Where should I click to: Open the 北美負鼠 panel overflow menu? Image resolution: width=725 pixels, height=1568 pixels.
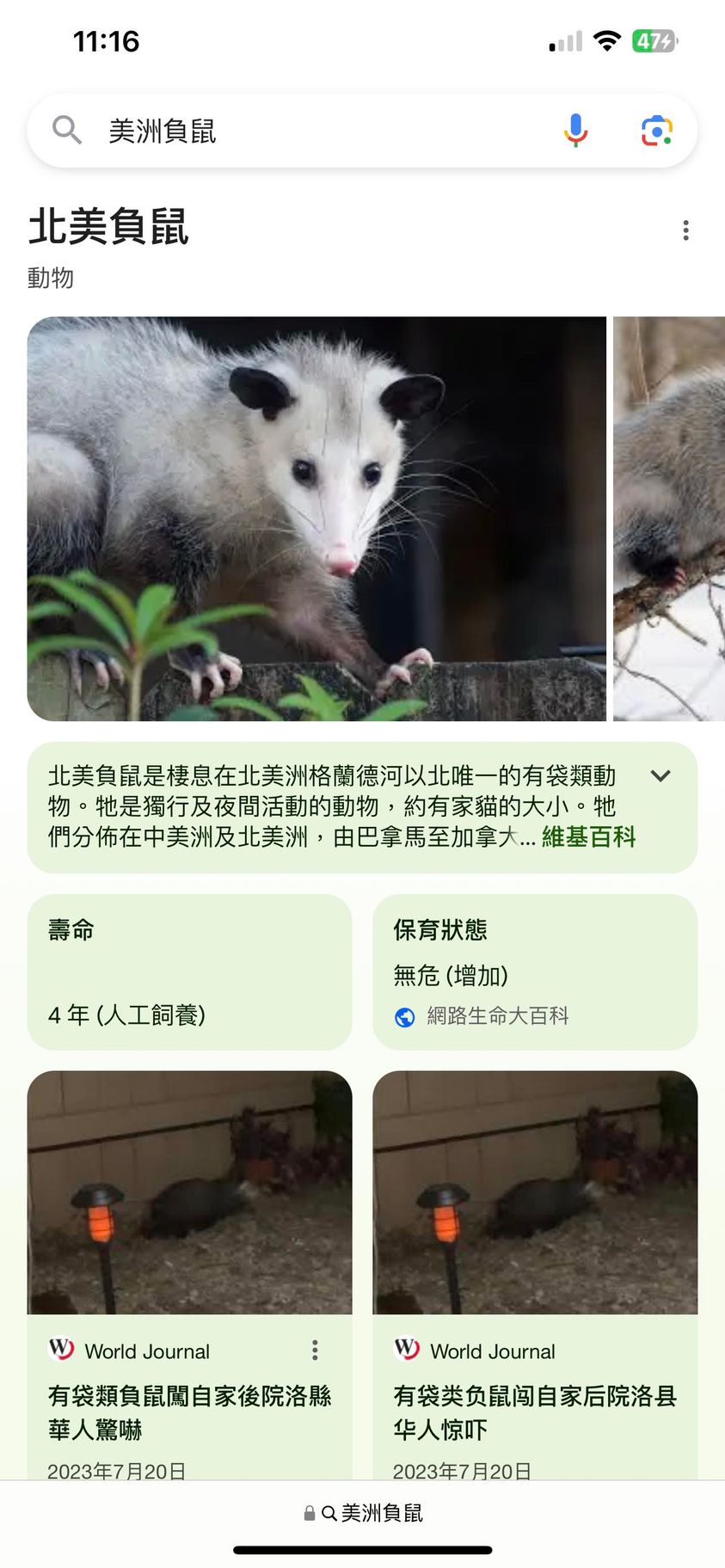click(x=685, y=230)
